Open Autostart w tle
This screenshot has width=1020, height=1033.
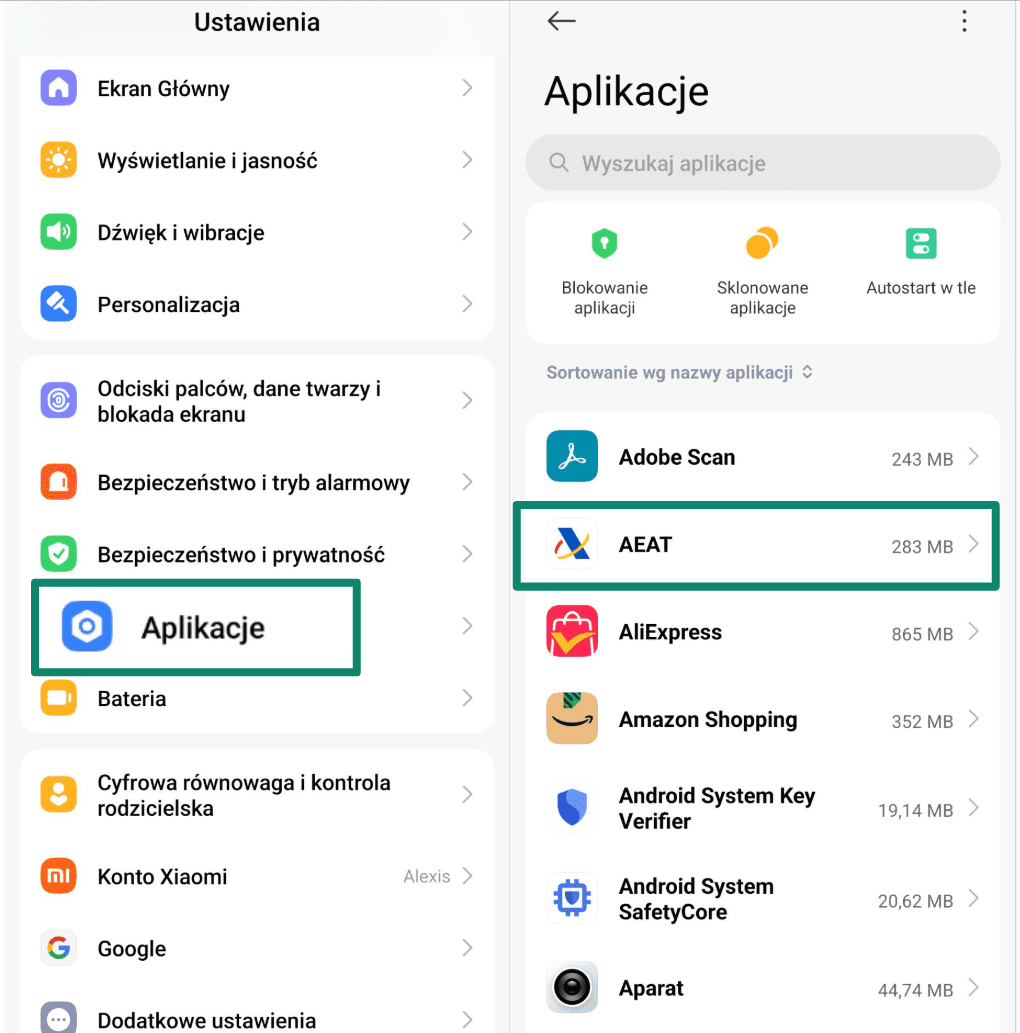[920, 260]
